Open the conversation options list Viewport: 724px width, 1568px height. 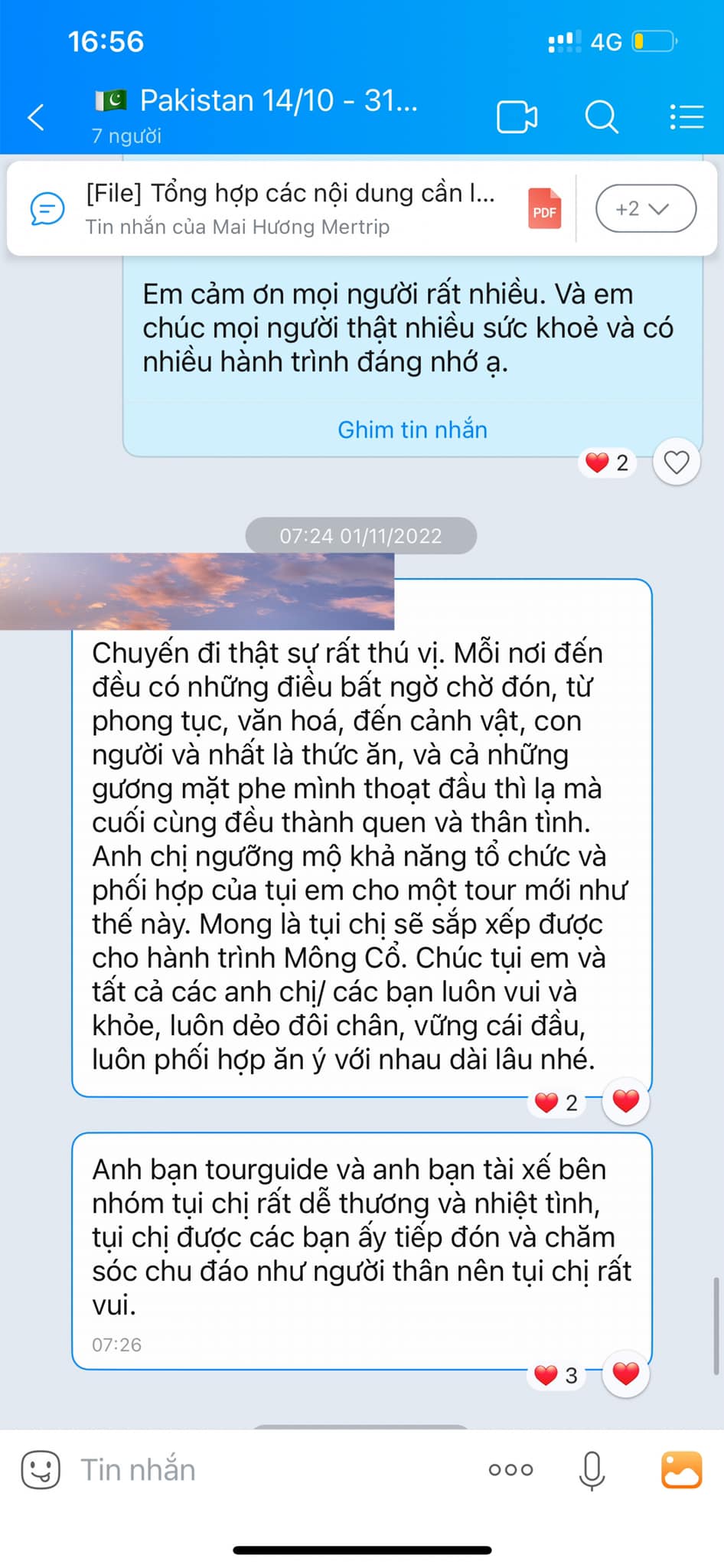click(x=686, y=116)
